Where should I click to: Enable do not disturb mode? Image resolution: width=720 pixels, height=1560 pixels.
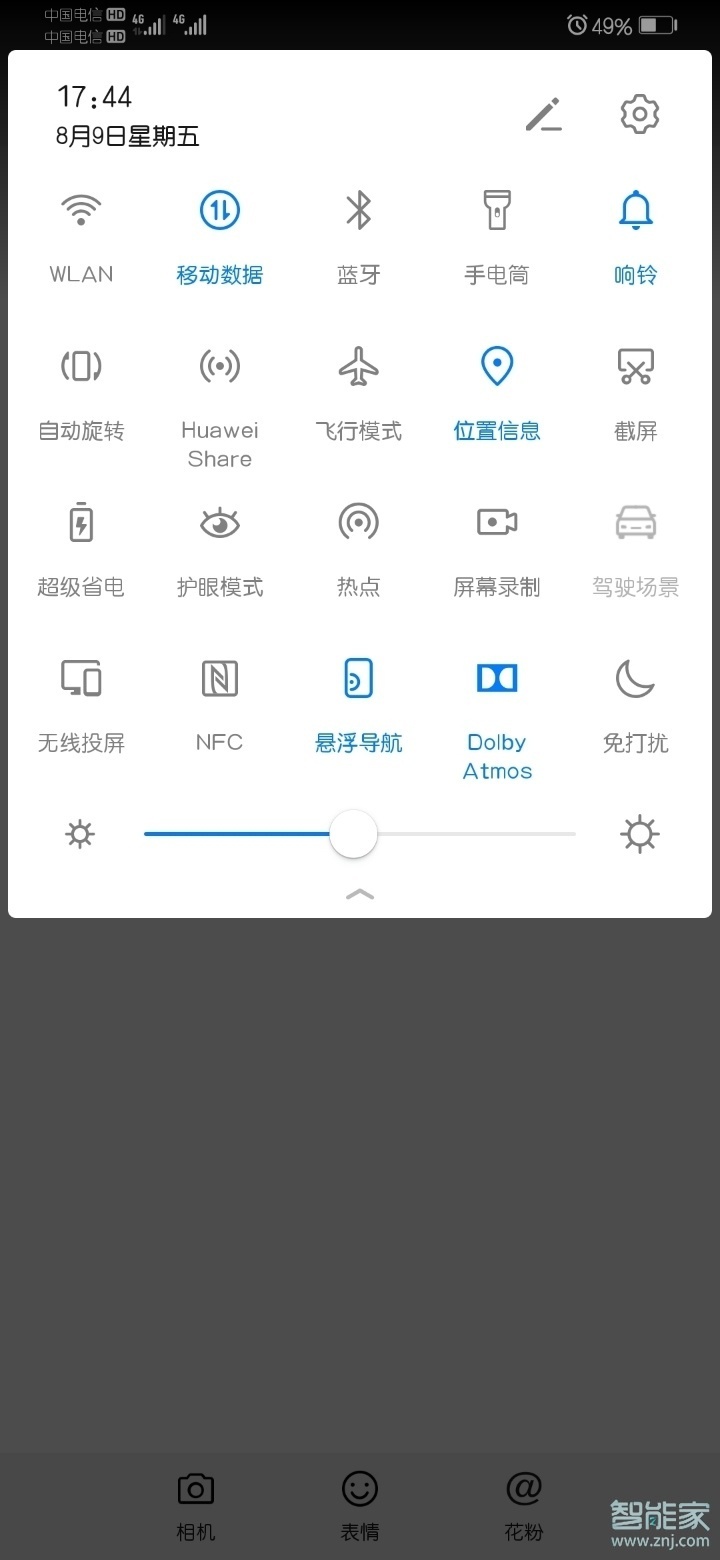tap(636, 700)
